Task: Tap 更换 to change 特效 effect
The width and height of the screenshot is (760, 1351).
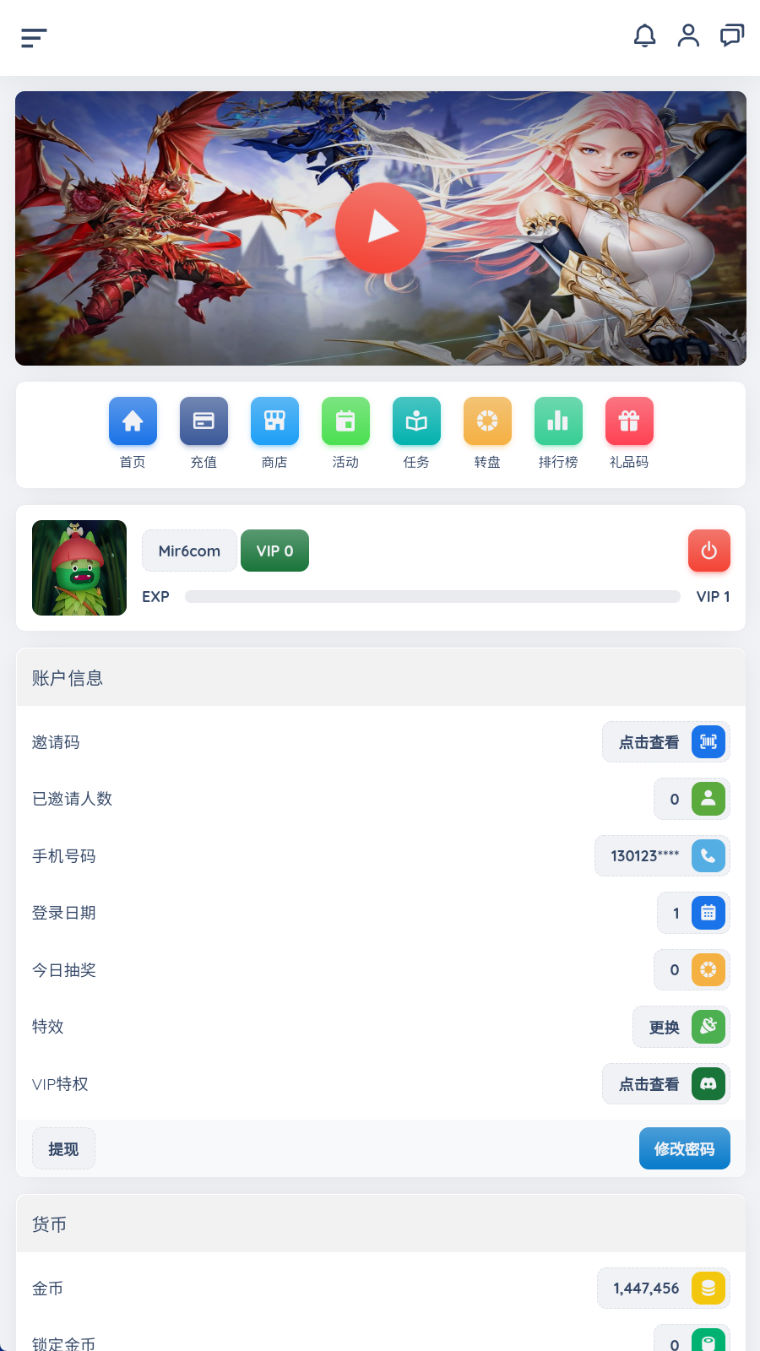Action: tap(681, 1027)
